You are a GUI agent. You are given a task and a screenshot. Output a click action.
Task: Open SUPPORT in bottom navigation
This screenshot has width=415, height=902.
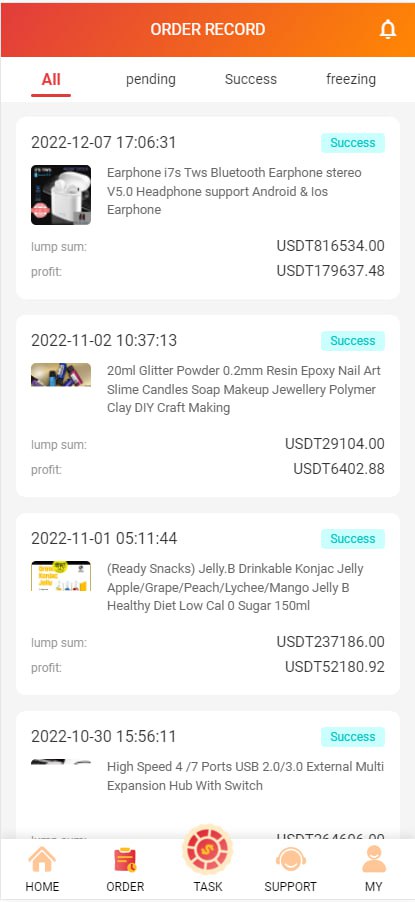[x=291, y=870]
